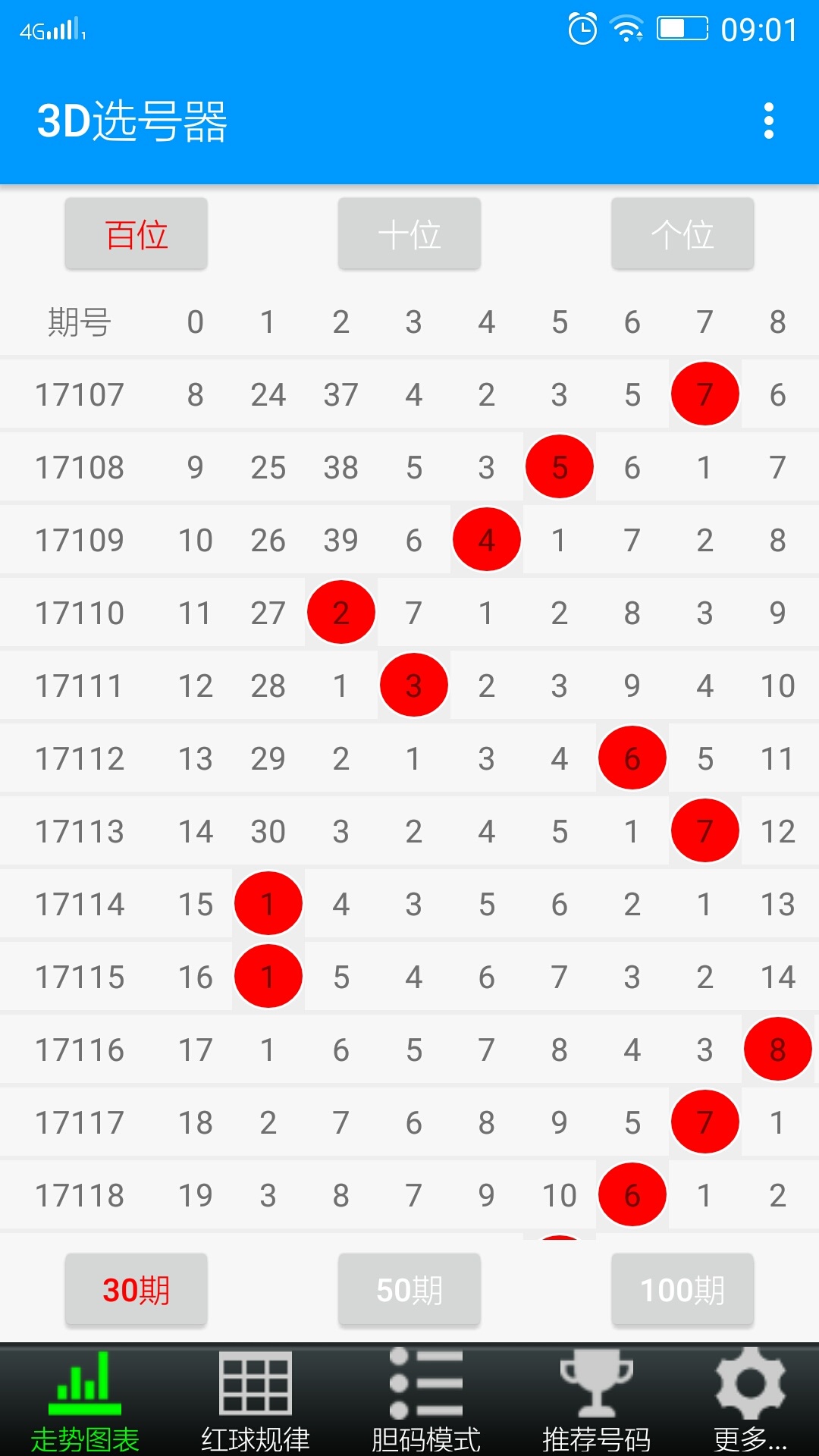Switch to the 个位 position
Viewport: 819px width, 1456px height.
pos(682,234)
